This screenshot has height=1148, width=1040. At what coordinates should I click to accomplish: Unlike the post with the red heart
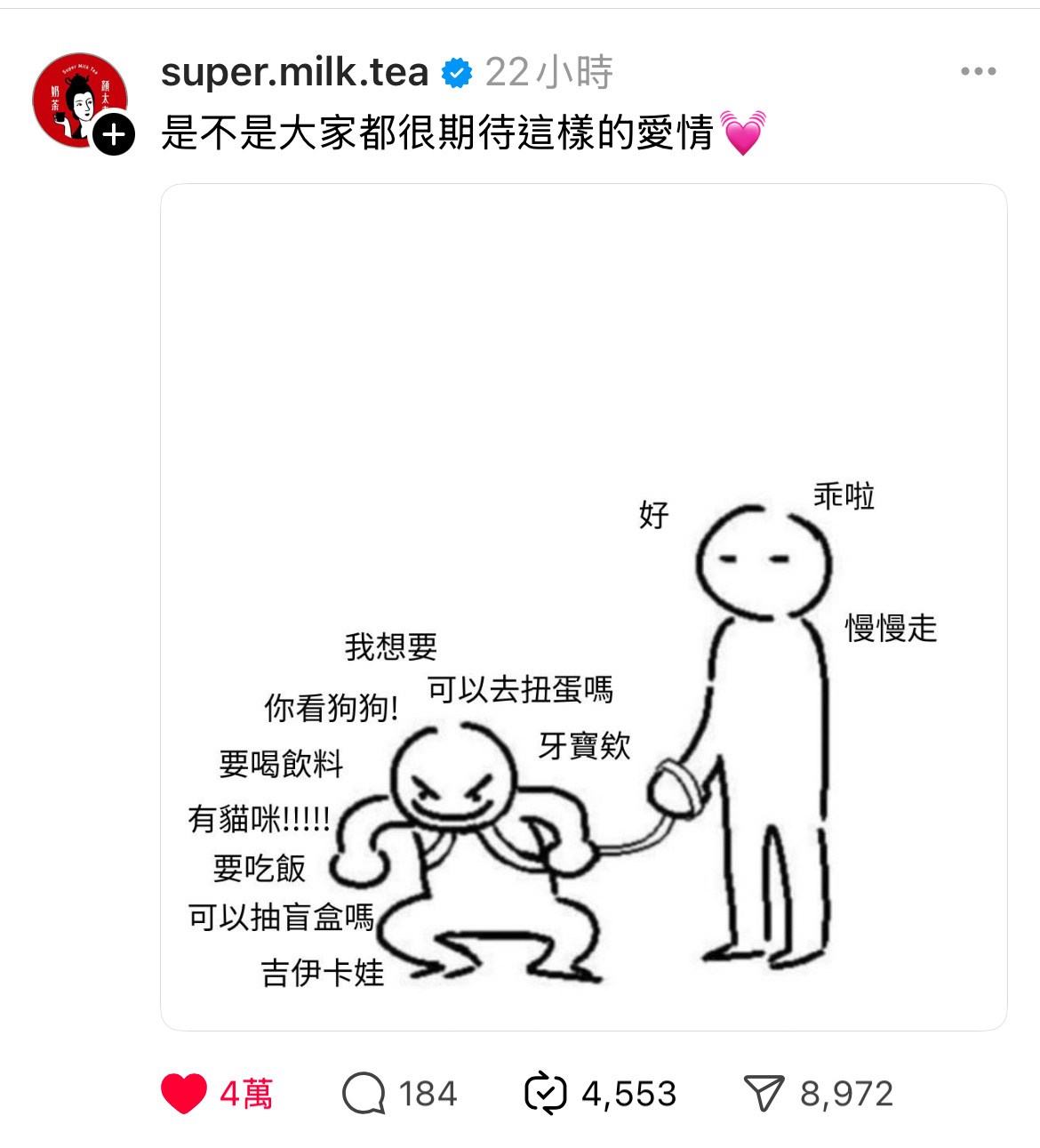(x=184, y=1093)
